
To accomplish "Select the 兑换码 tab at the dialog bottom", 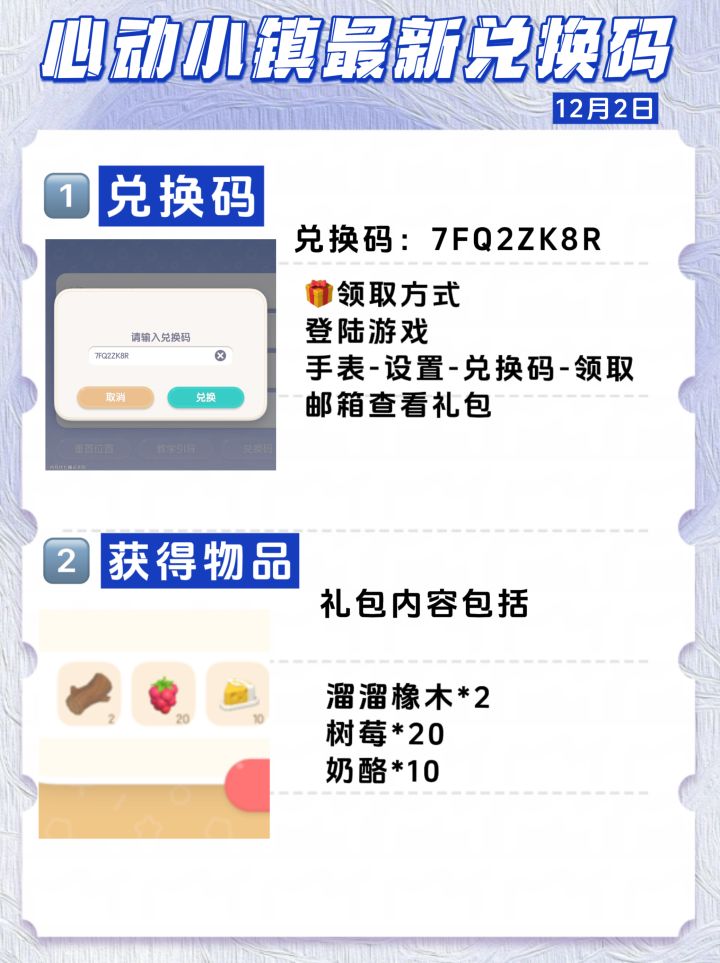I will (x=255, y=447).
